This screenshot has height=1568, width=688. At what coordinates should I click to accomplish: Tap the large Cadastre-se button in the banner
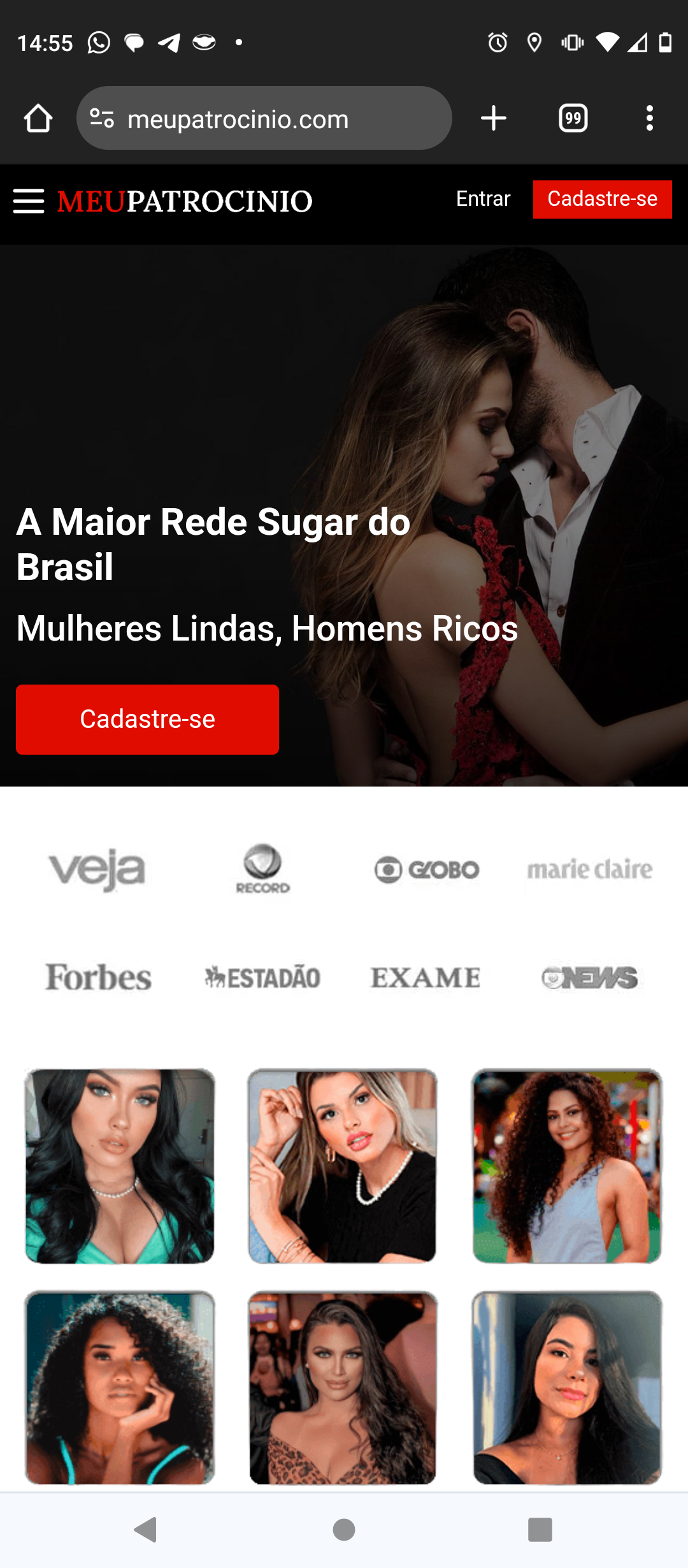pos(147,719)
